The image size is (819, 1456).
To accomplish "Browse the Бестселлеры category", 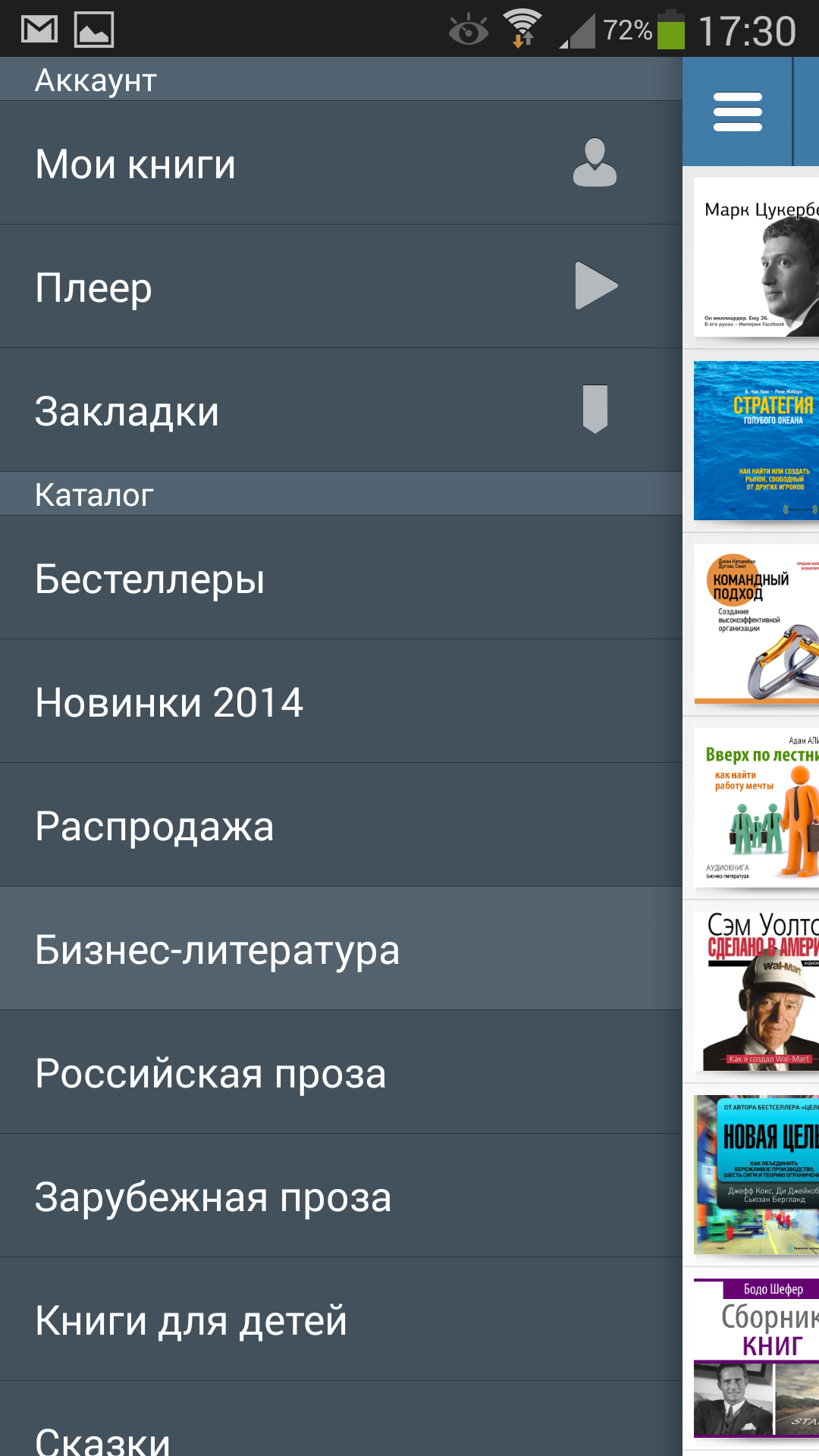I will tap(341, 578).
